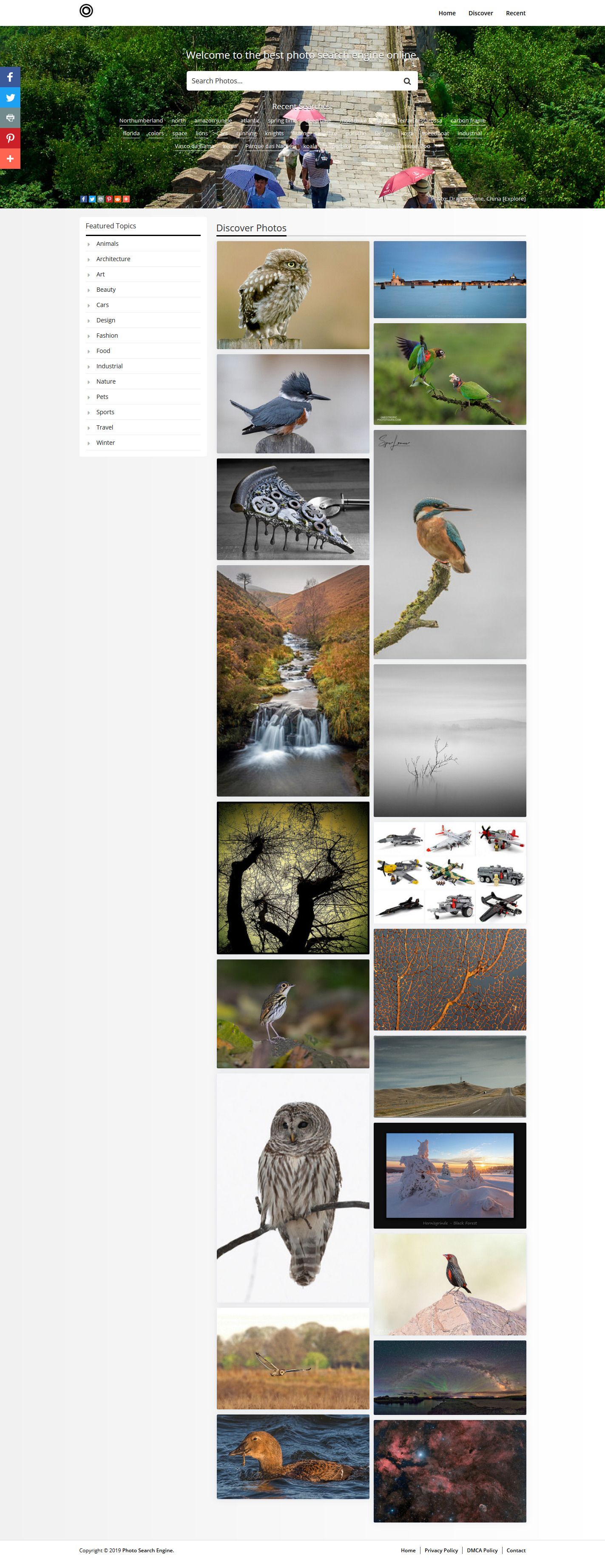The height and width of the screenshot is (1568, 605).
Task: View the waterfall stream photo
Action: pos(293,680)
